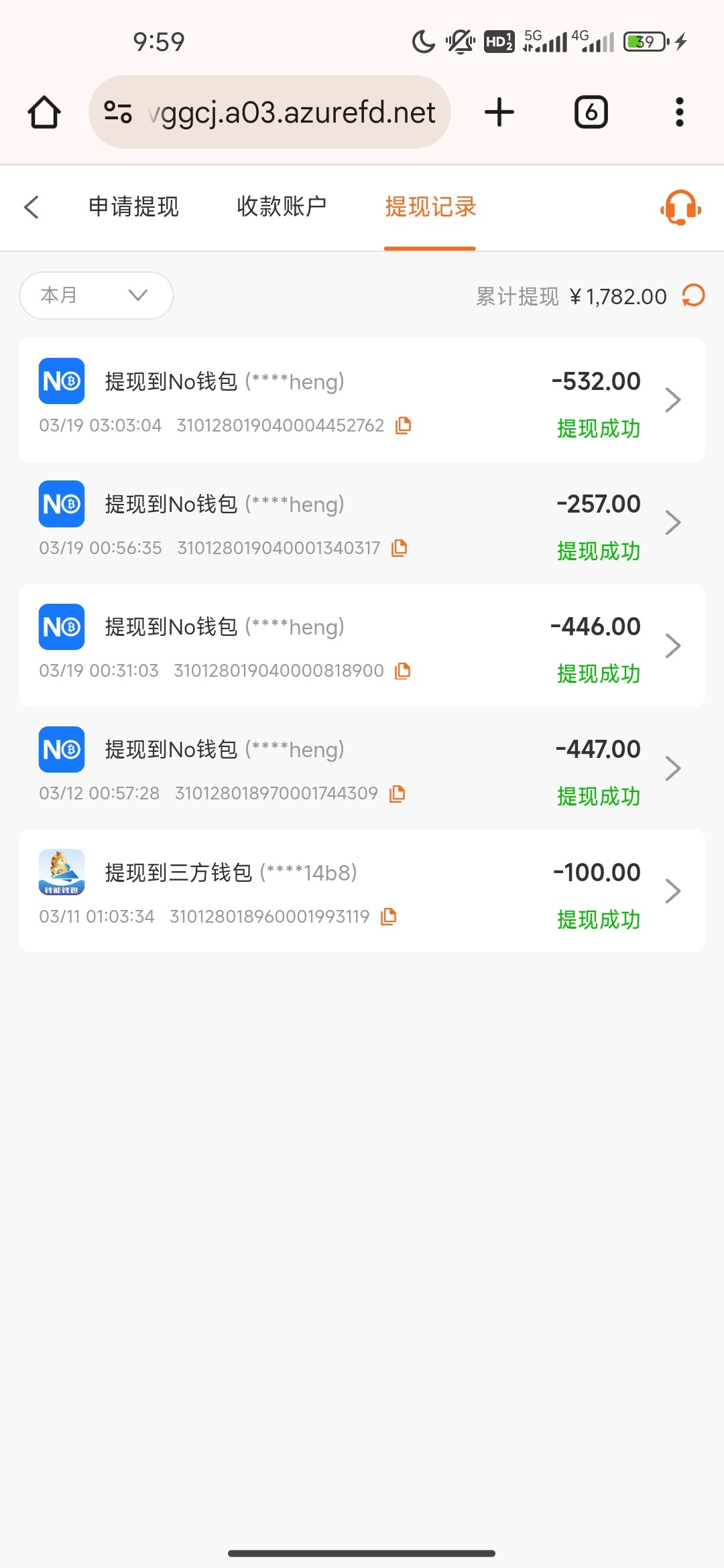Select the 提现记录 tab
This screenshot has width=724, height=1568.
click(430, 207)
